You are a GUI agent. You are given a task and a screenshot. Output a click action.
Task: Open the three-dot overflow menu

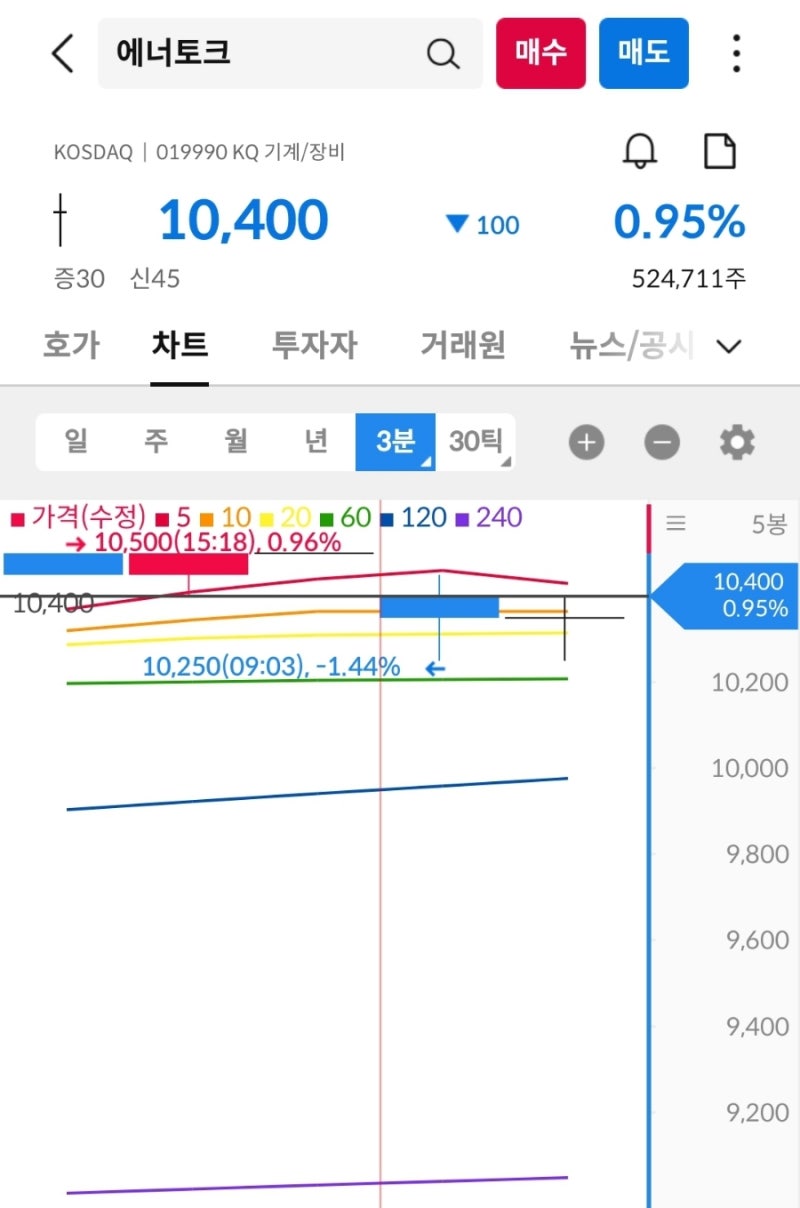(x=736, y=52)
